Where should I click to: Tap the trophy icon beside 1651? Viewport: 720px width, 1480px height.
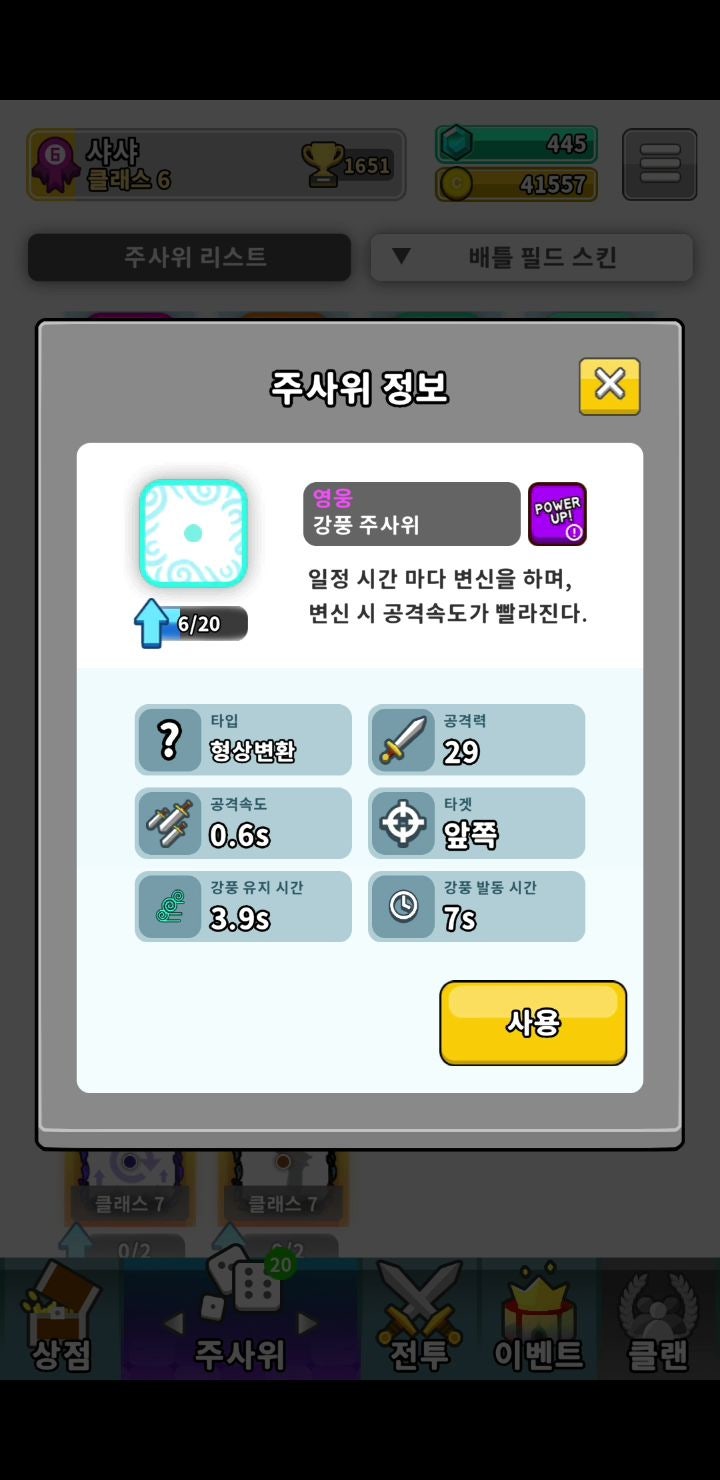(x=320, y=163)
